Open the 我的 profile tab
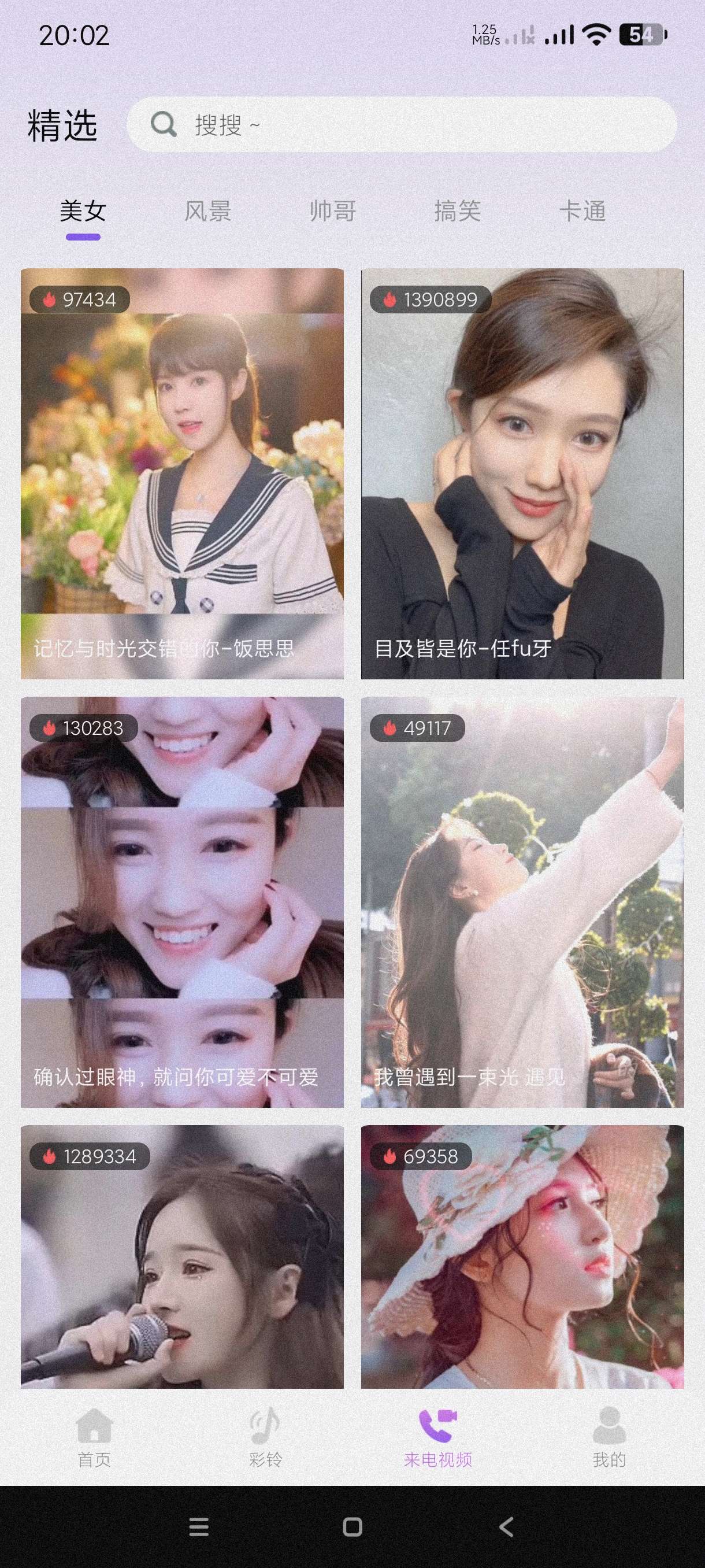 pyautogui.click(x=609, y=1437)
